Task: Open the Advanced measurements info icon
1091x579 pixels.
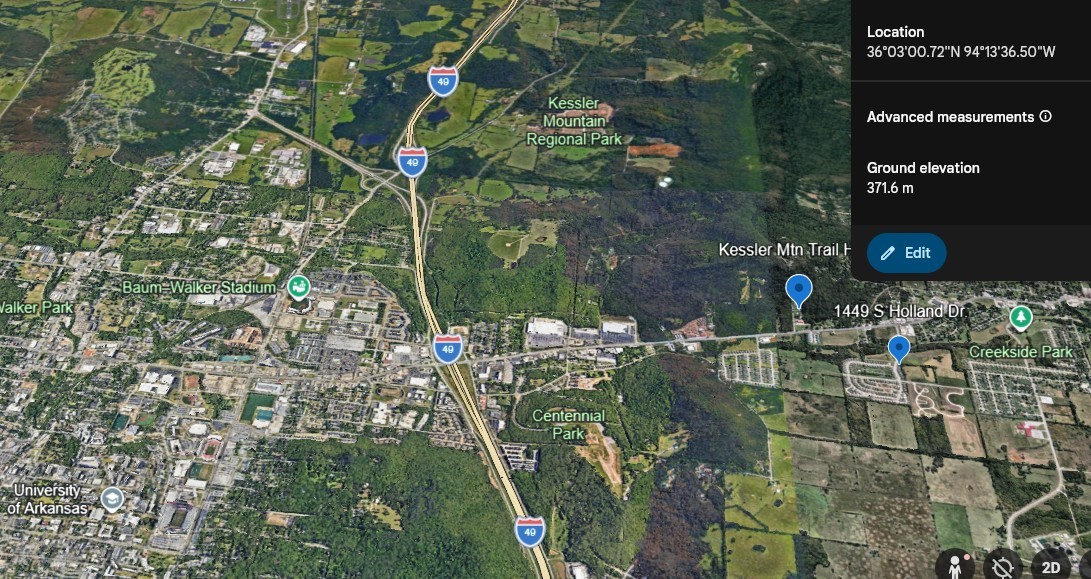Action: click(x=1046, y=116)
